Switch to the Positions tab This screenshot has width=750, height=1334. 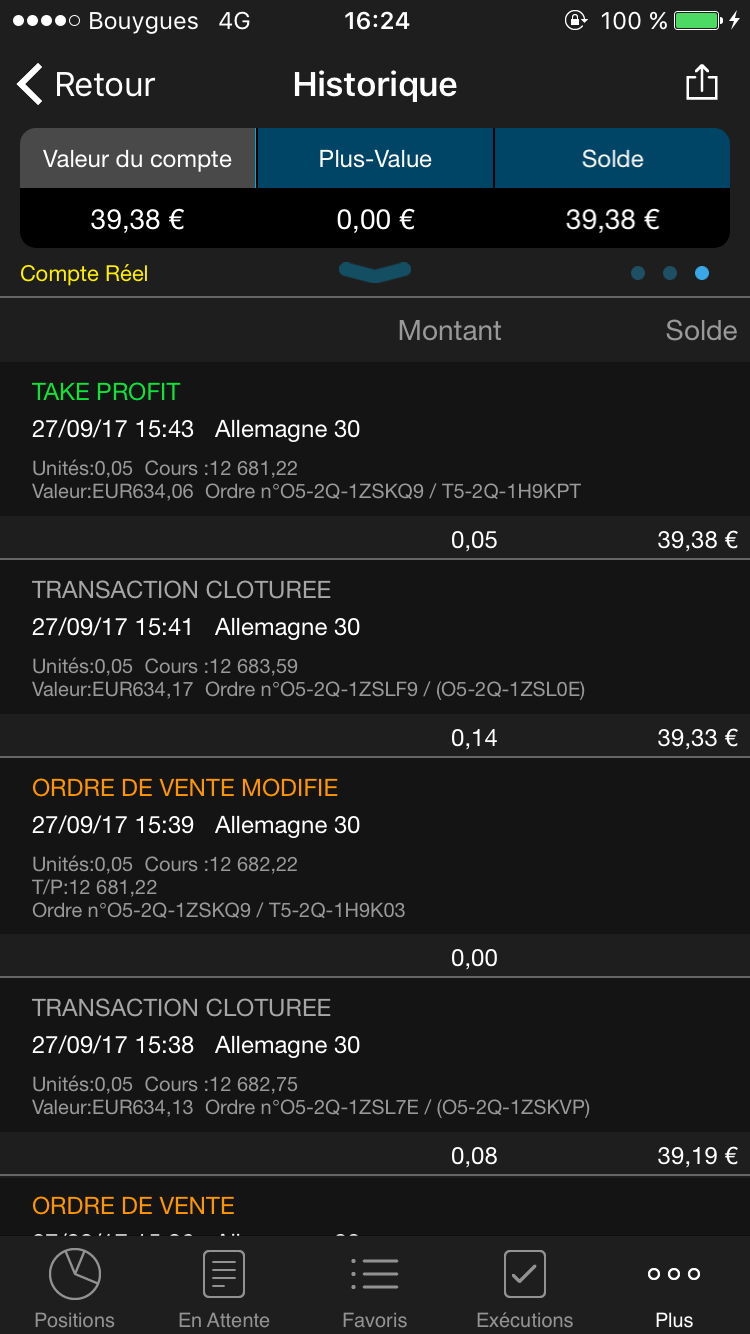tap(75, 1288)
